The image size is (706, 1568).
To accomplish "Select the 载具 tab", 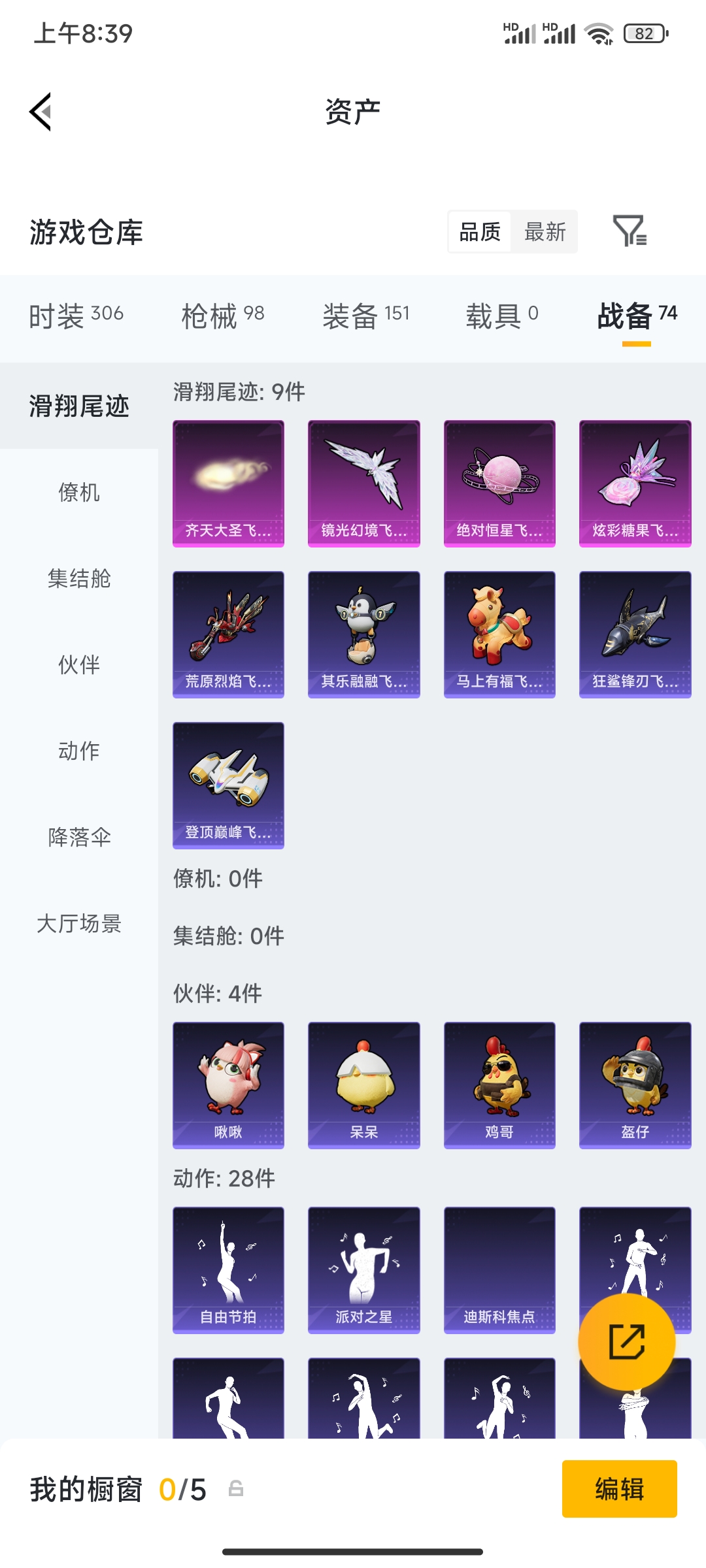I will click(x=502, y=316).
